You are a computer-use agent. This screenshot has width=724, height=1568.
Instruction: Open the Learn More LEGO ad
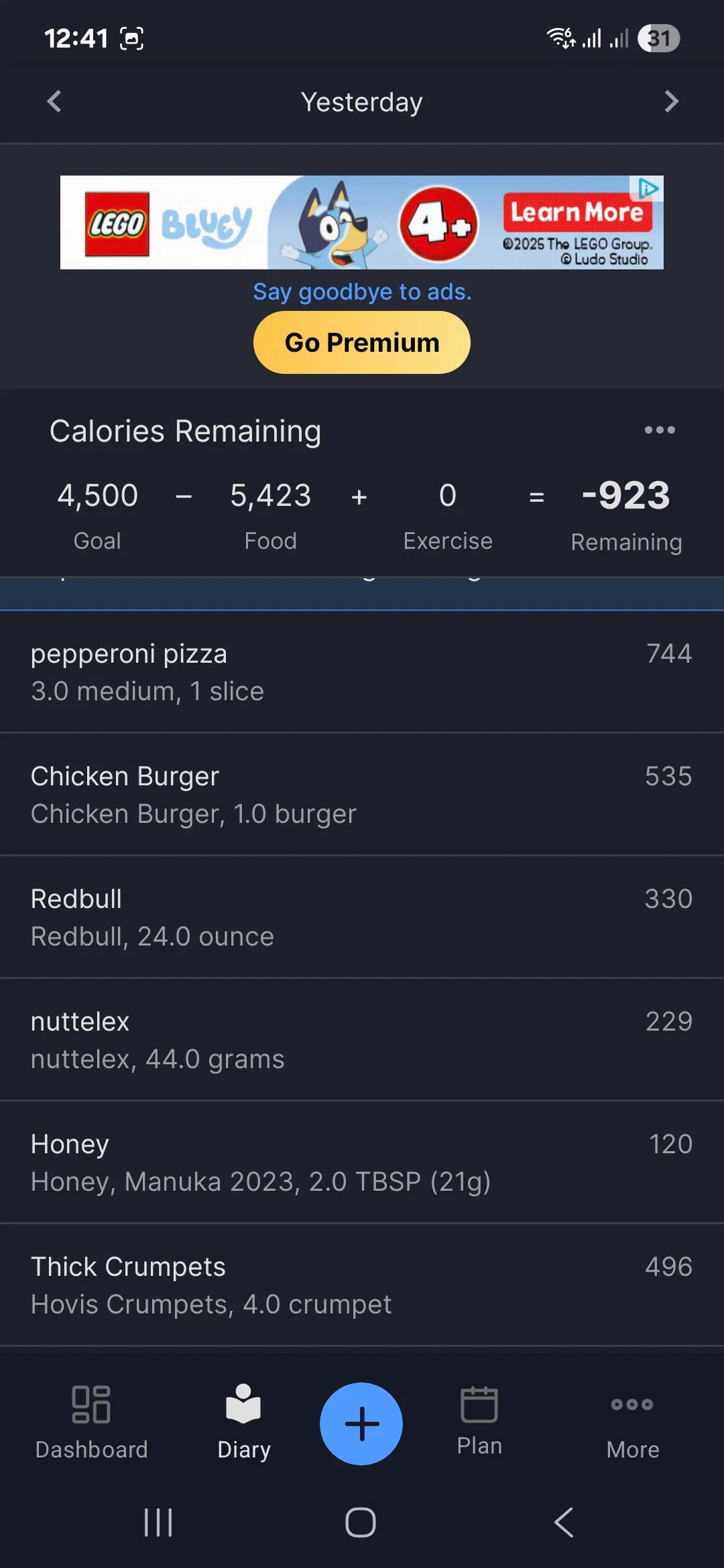[x=577, y=213]
